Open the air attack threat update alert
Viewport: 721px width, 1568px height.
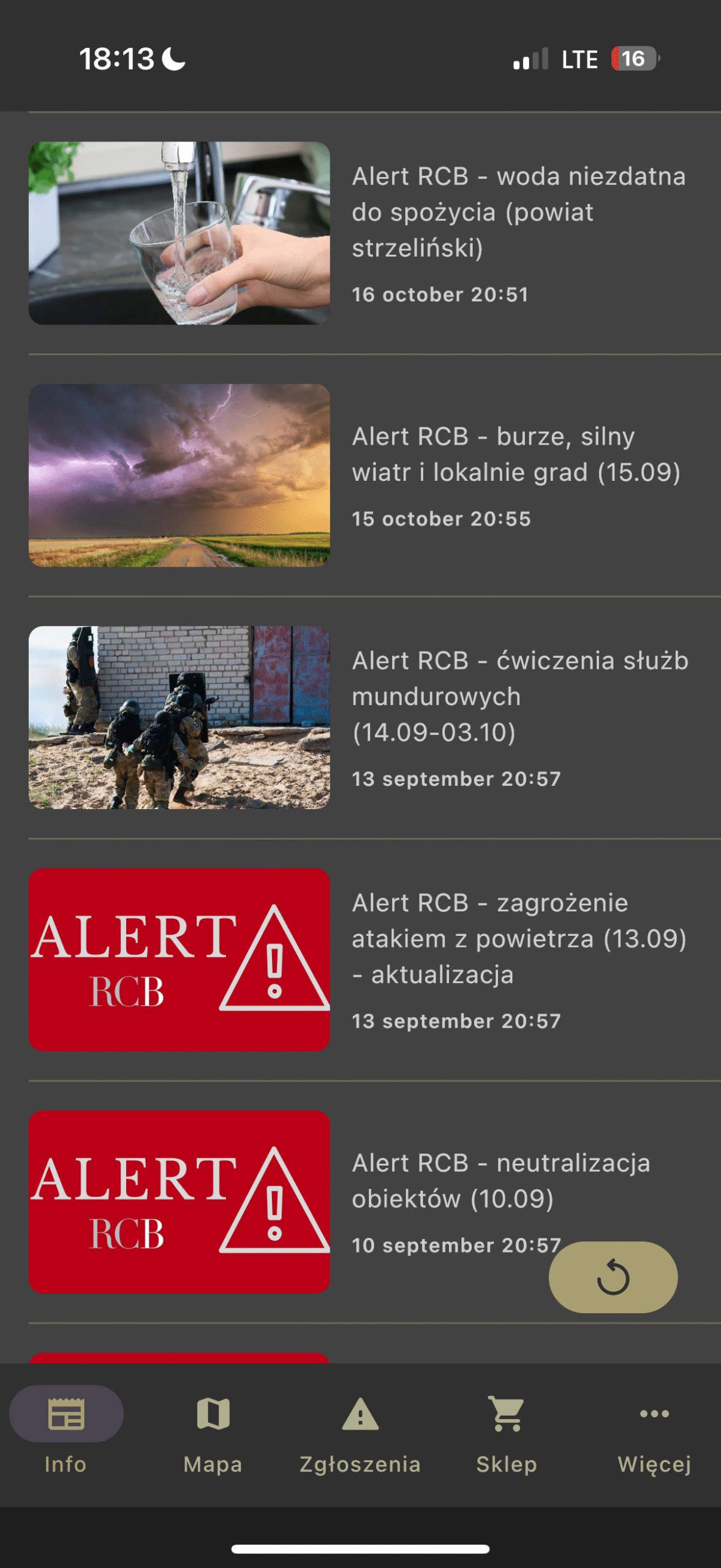click(x=518, y=938)
